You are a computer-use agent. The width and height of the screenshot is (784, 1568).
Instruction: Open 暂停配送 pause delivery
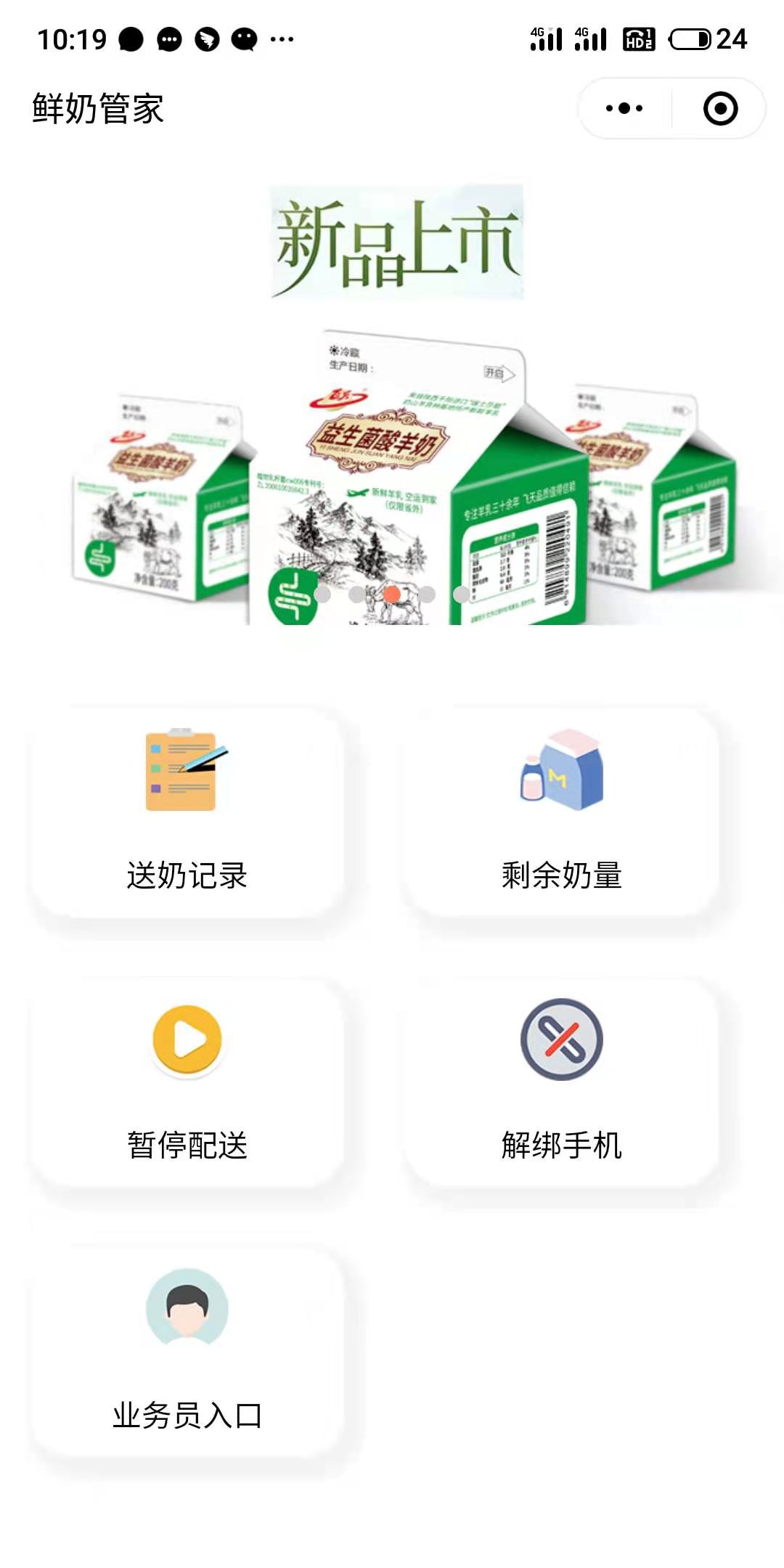[187, 1083]
